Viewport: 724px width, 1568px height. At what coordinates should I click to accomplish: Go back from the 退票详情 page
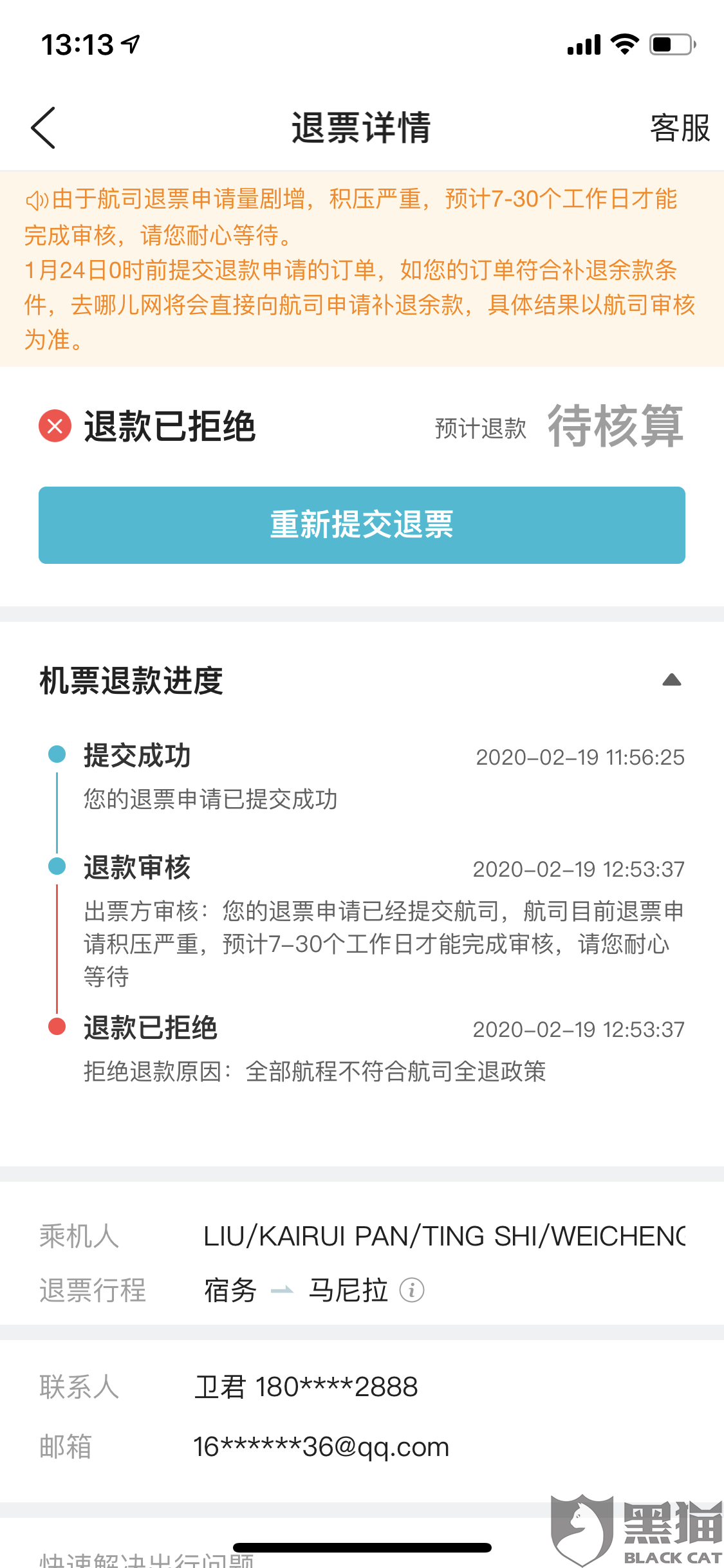(x=44, y=128)
